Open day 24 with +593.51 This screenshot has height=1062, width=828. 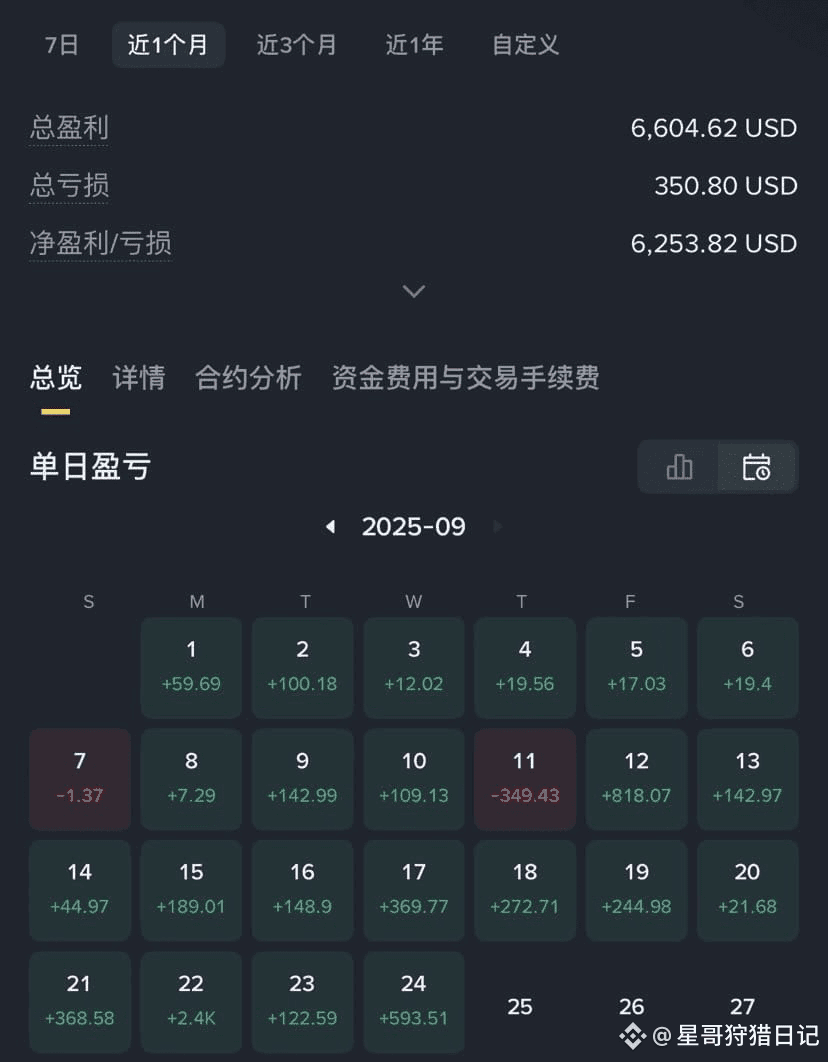click(414, 1000)
